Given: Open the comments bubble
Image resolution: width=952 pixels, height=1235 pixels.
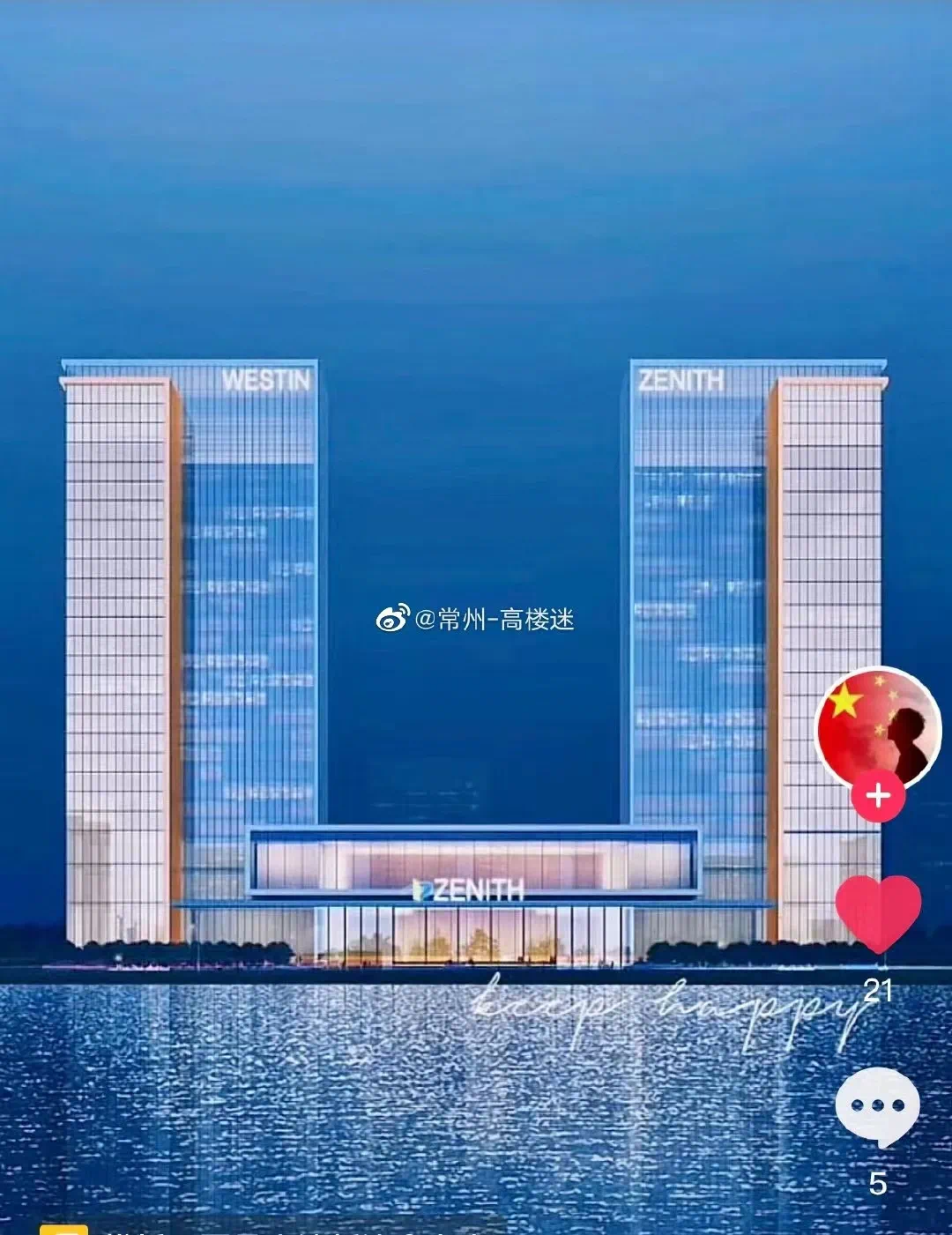Looking at the screenshot, I should pos(877,1106).
